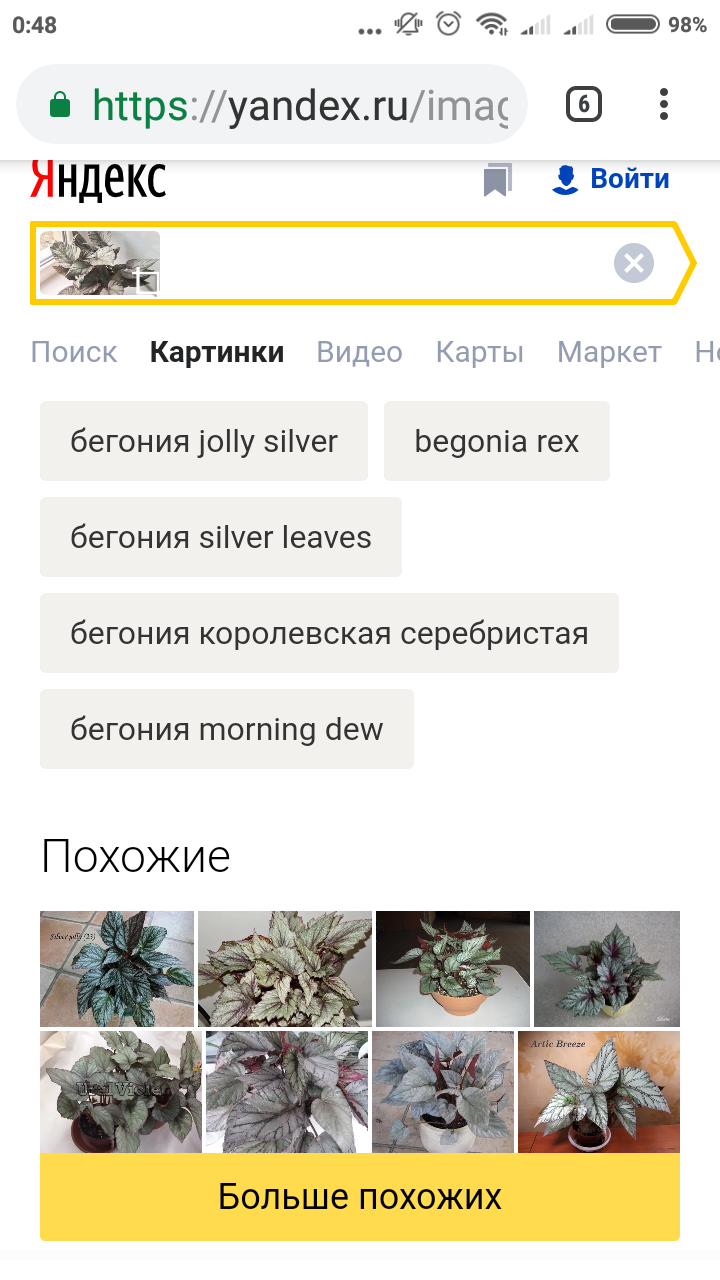Open the Yandex bookmarks icon
Viewport: 720px width, 1280px height.
click(x=497, y=180)
